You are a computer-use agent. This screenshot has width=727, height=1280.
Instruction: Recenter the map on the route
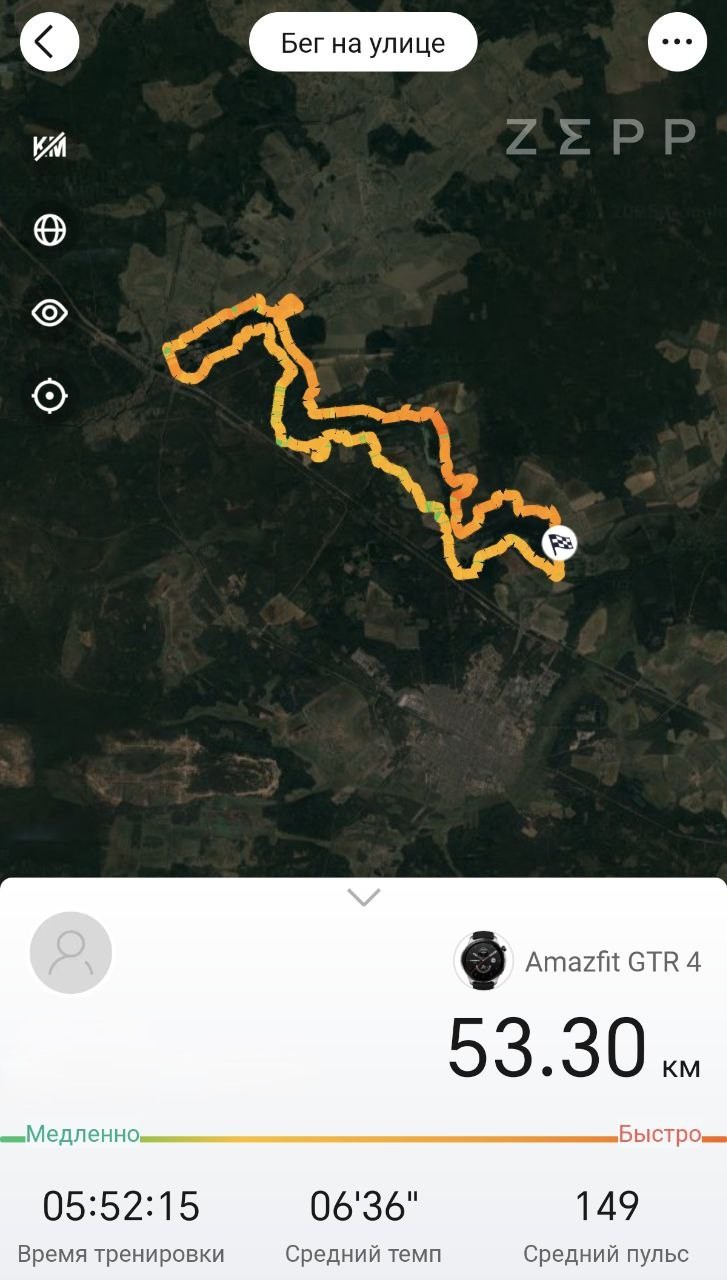click(x=49, y=396)
